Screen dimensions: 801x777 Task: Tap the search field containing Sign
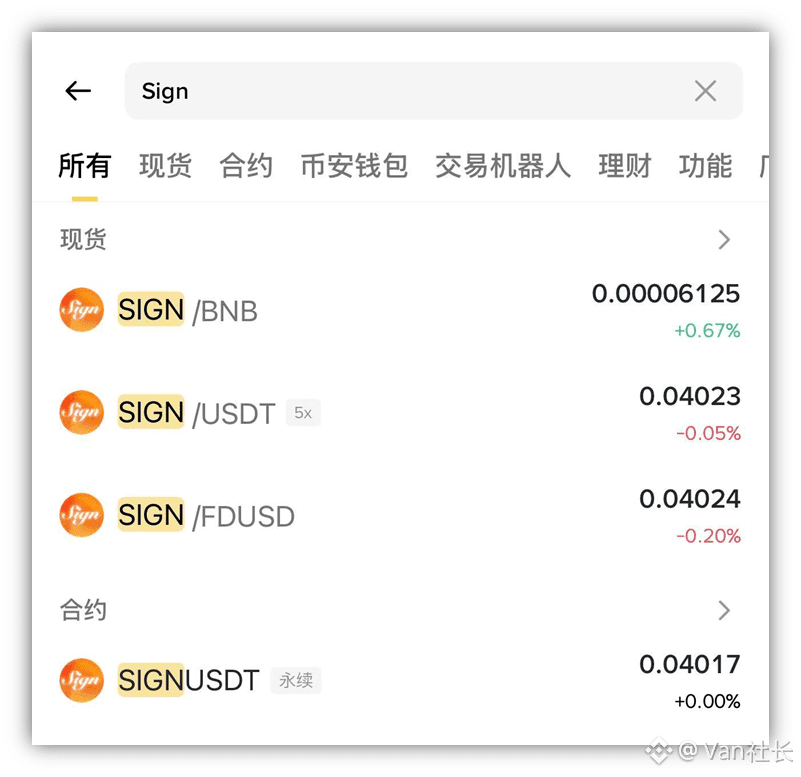tap(400, 91)
